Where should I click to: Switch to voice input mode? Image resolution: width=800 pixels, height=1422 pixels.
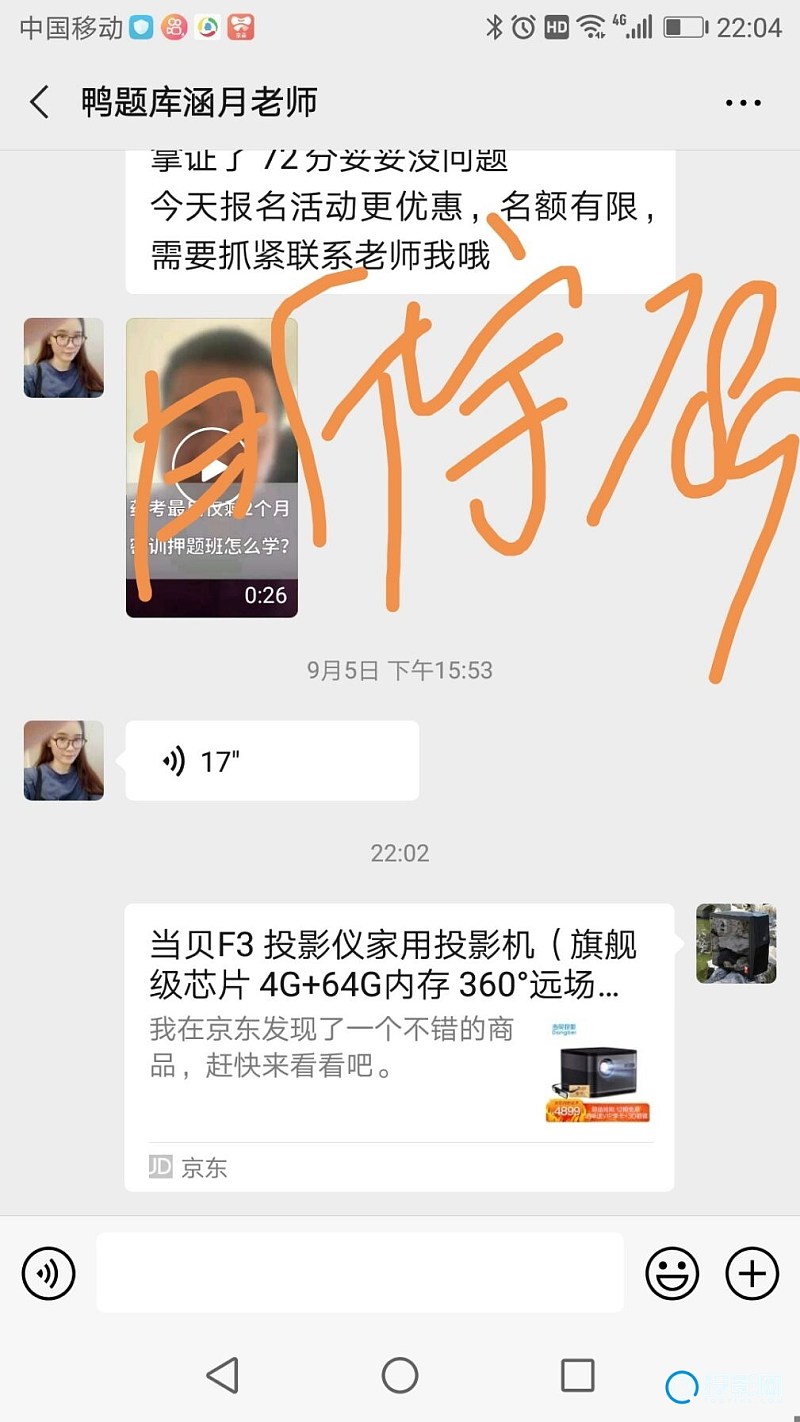click(x=48, y=1273)
